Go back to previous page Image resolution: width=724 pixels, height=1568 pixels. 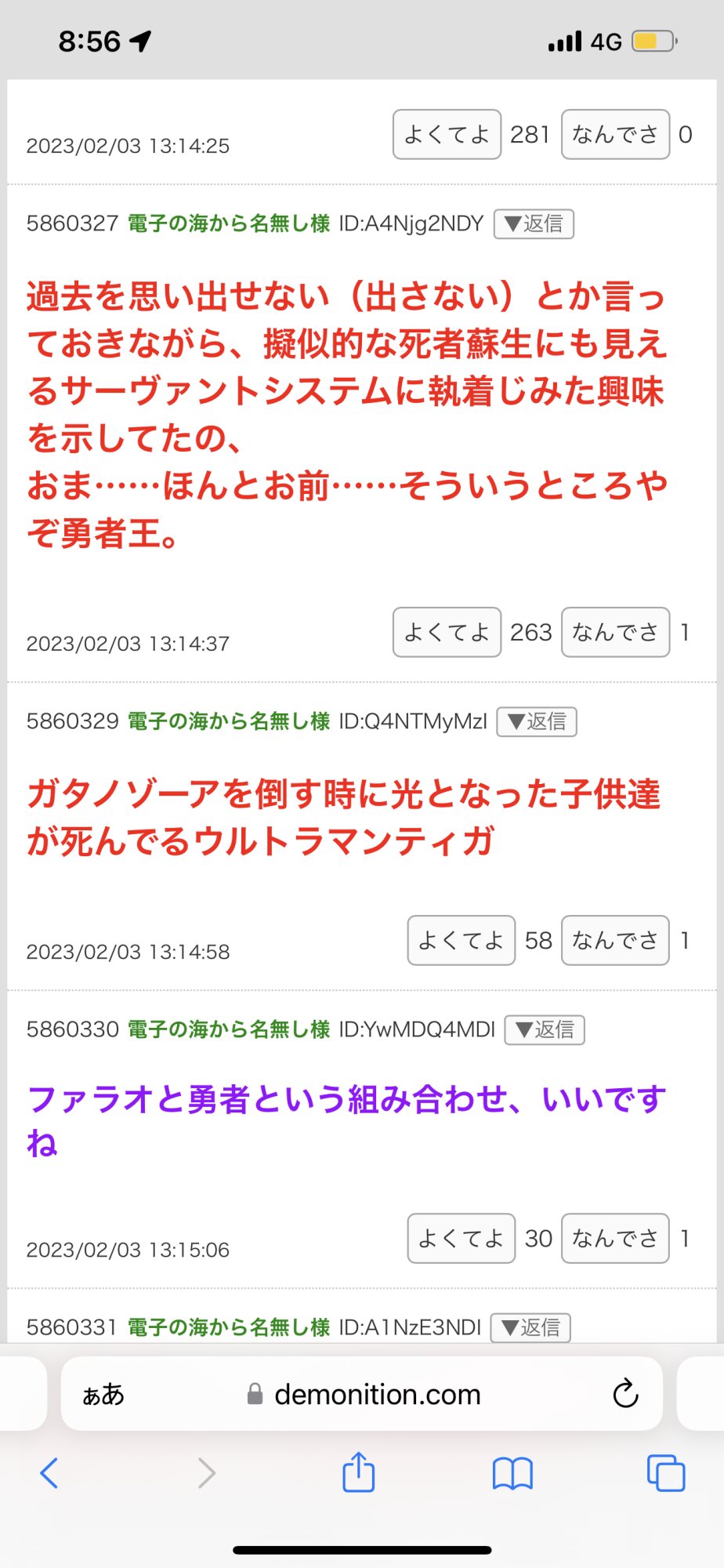[49, 1473]
